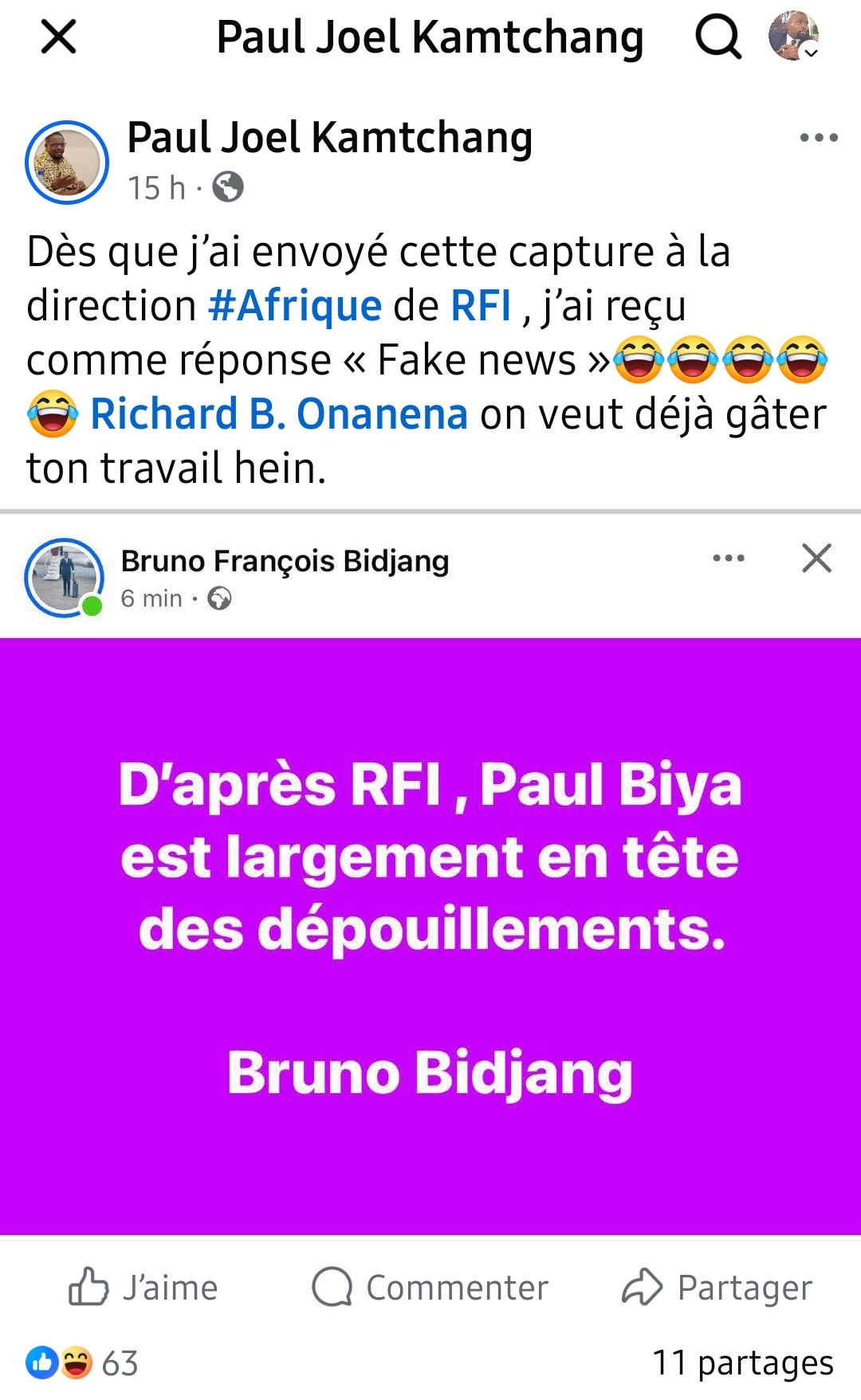861x1400 pixels.
Task: See the 11 partages list
Action: [742, 1363]
